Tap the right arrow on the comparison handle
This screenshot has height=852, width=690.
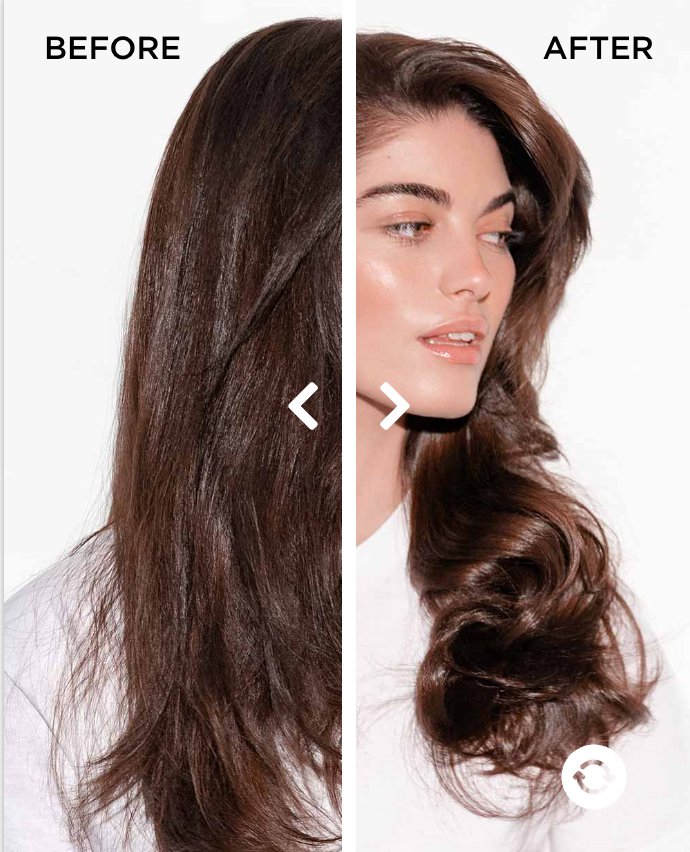[x=394, y=406]
